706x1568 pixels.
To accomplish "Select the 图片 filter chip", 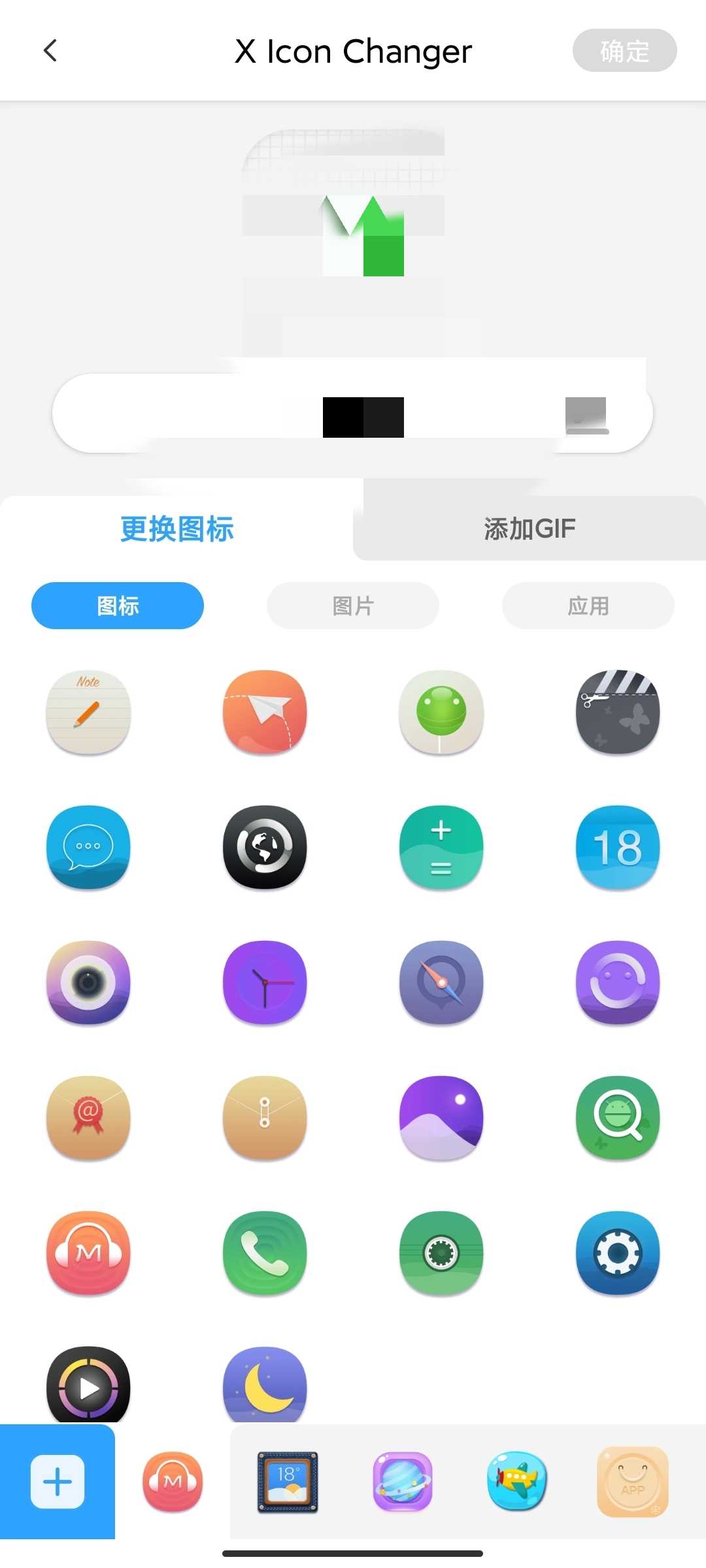I will pyautogui.click(x=353, y=606).
